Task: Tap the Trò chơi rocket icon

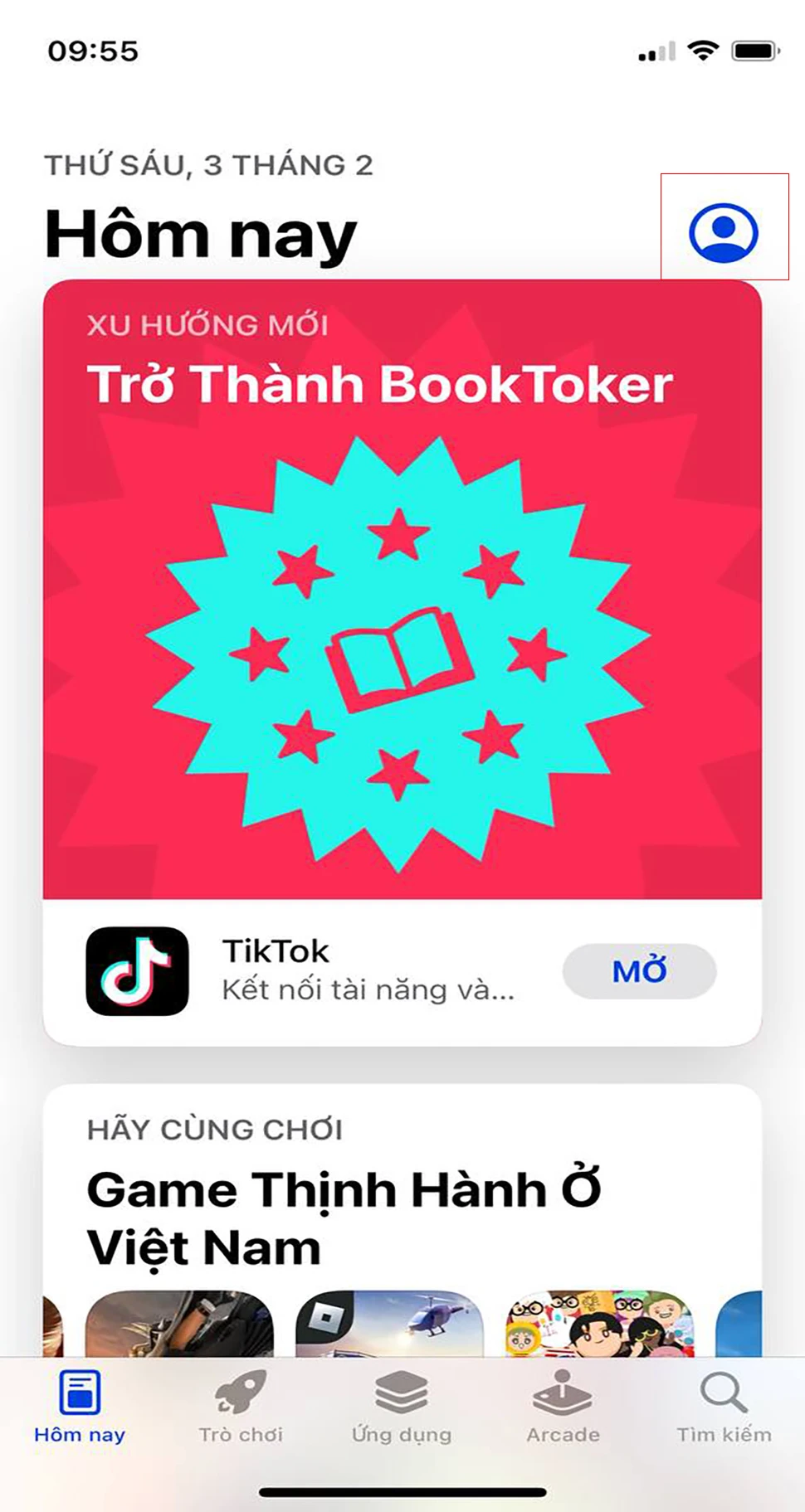Action: pyautogui.click(x=240, y=1393)
